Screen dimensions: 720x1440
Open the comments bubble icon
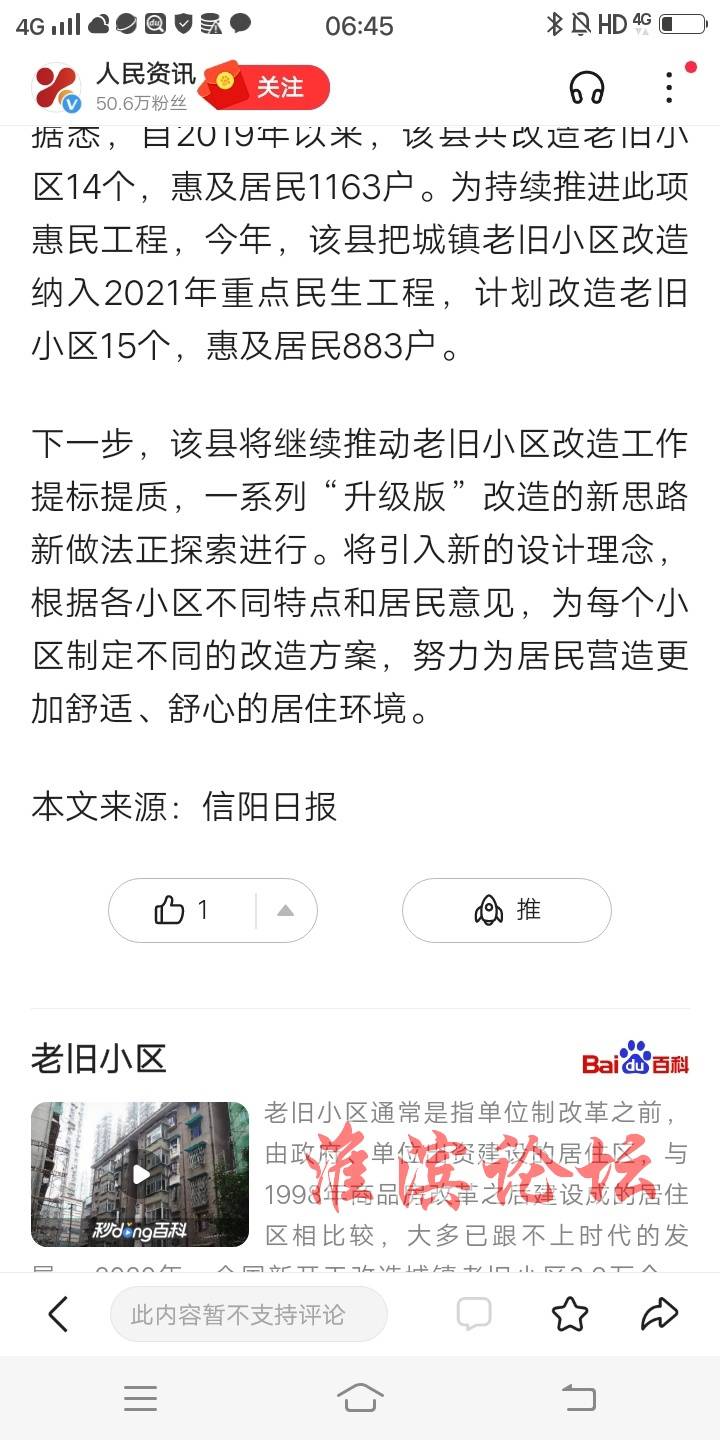pyautogui.click(x=474, y=1314)
